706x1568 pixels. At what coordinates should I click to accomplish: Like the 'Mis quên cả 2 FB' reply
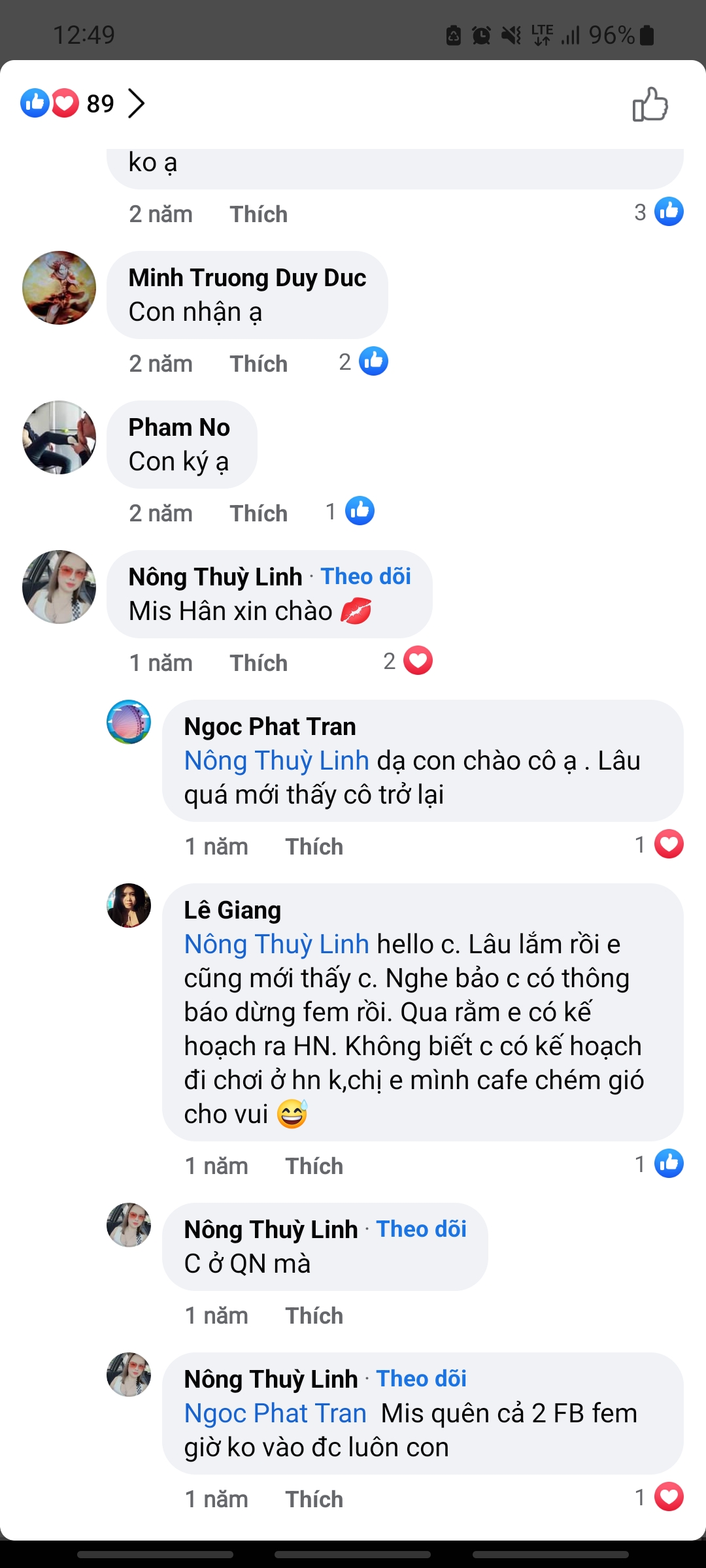314,1499
